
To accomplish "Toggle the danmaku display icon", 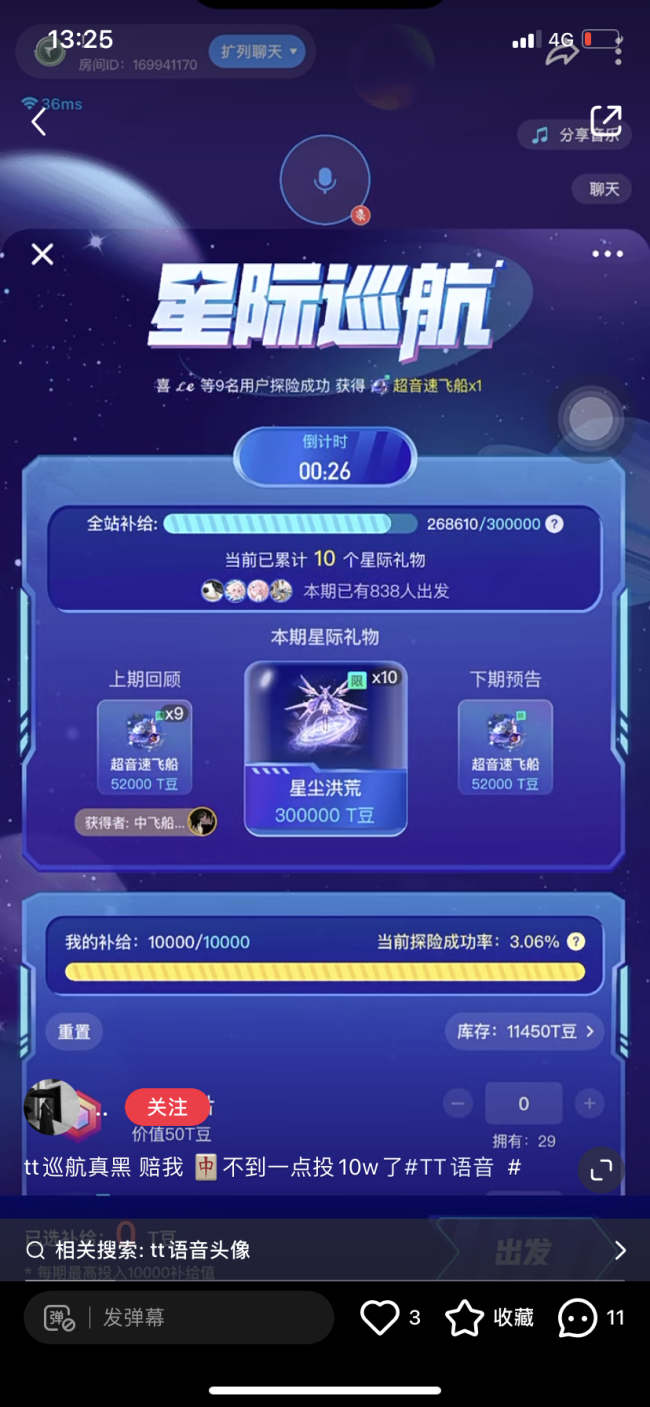I will point(60,1318).
